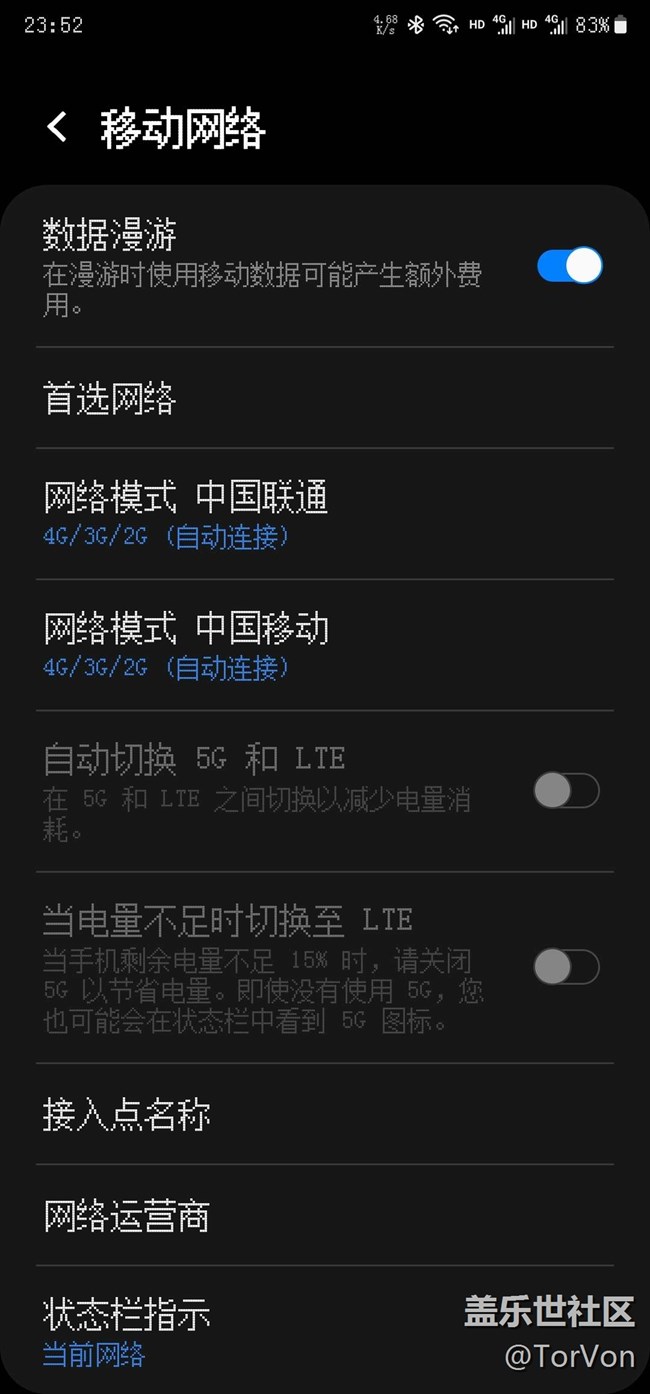Turn off the 数据漫游 switch
This screenshot has width=650, height=1394.
click(569, 266)
